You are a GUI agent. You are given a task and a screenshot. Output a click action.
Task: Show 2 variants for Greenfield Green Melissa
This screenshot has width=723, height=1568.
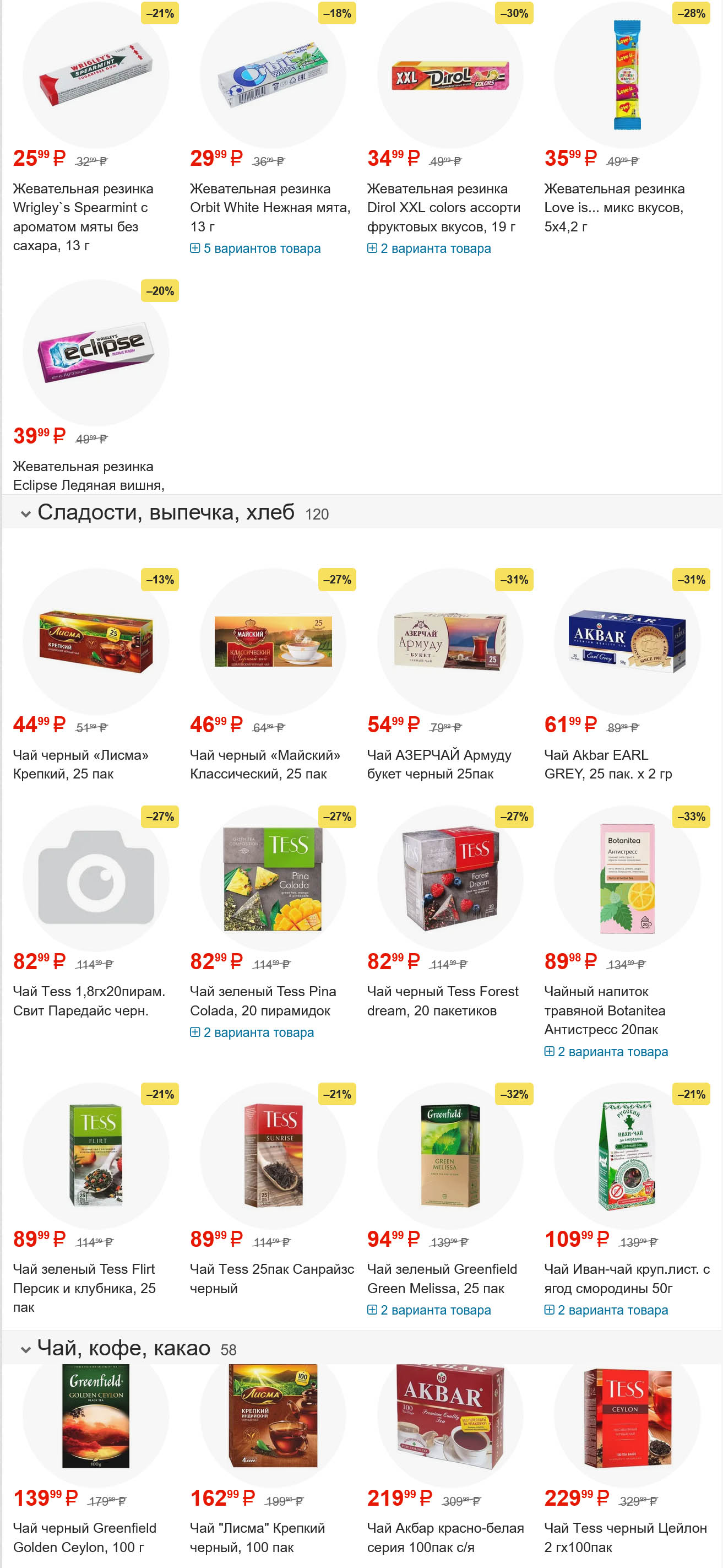tap(429, 1310)
